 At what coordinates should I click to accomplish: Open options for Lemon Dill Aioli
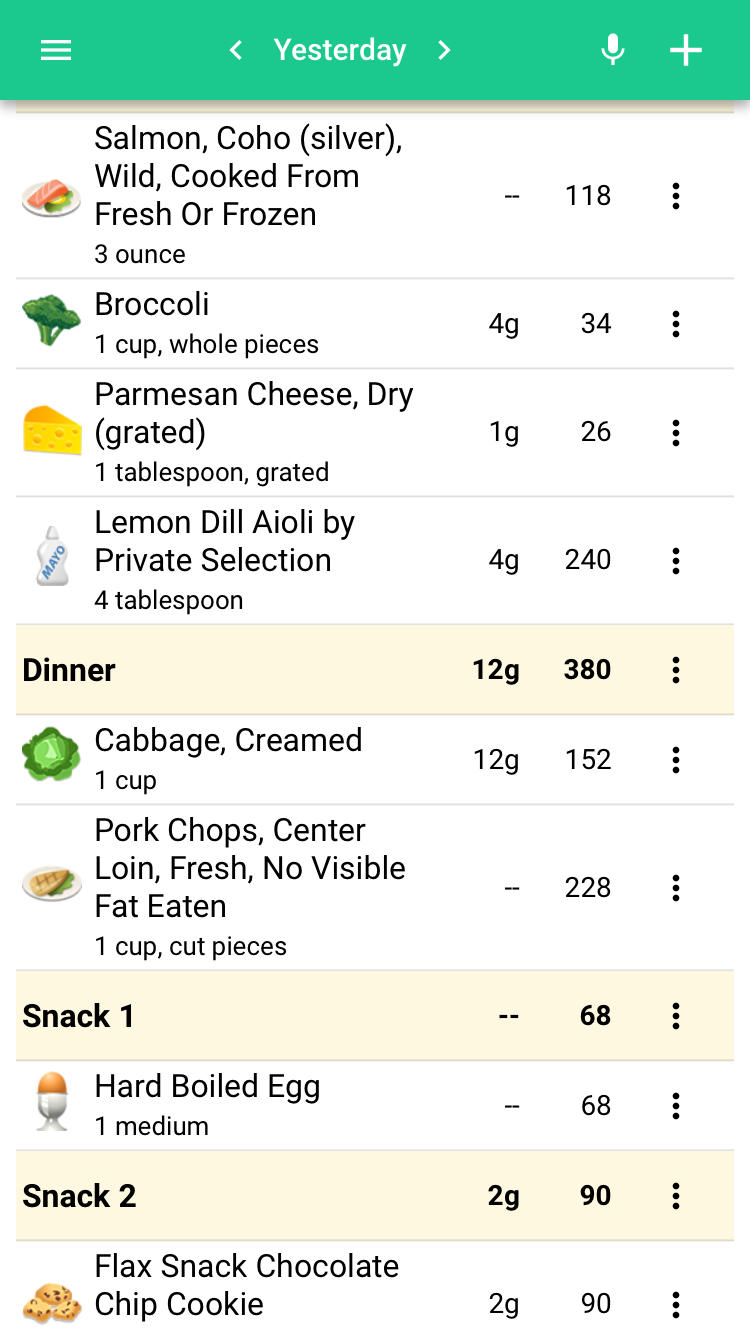(676, 560)
